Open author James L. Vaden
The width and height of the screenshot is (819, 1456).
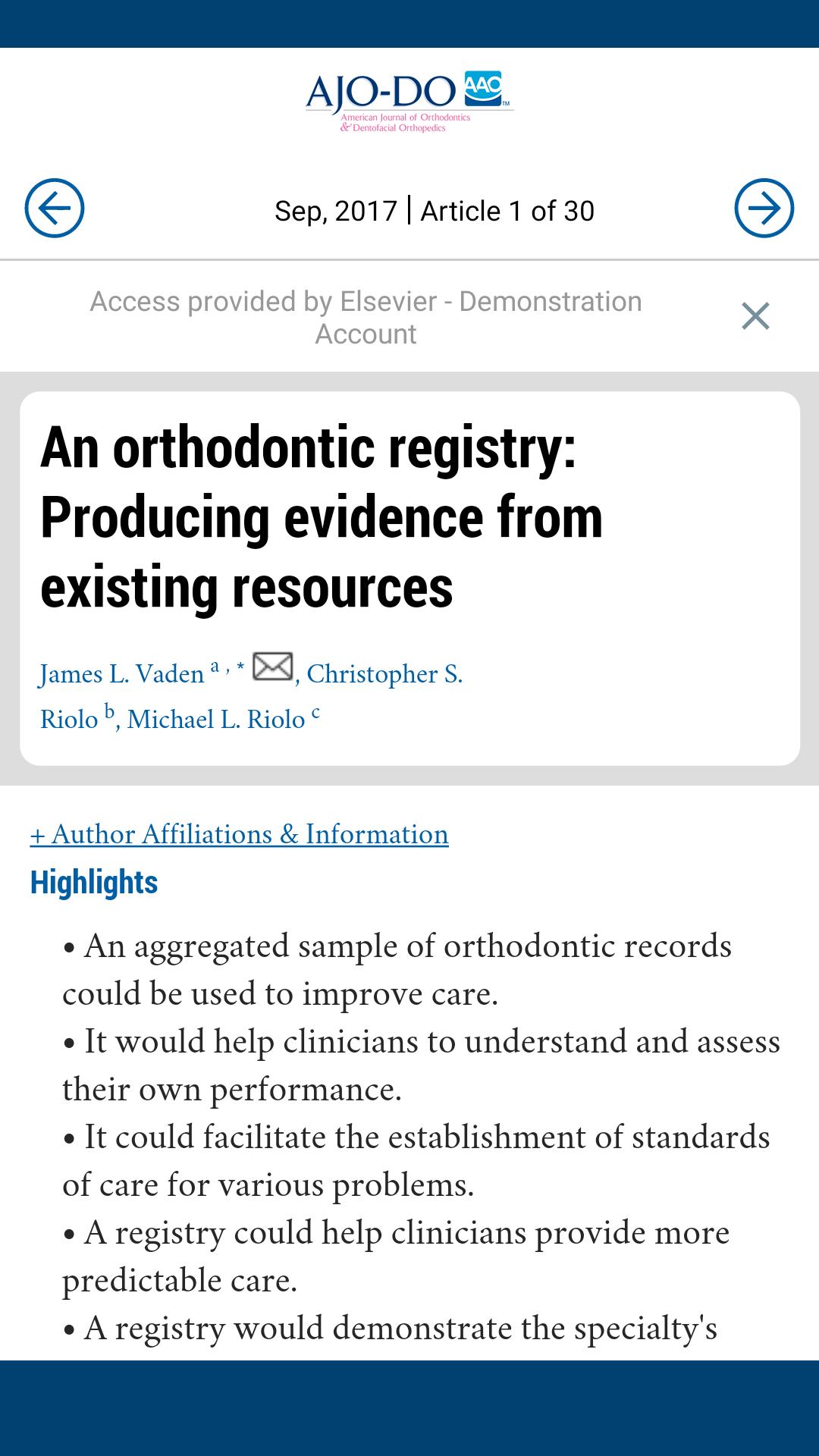tap(122, 674)
